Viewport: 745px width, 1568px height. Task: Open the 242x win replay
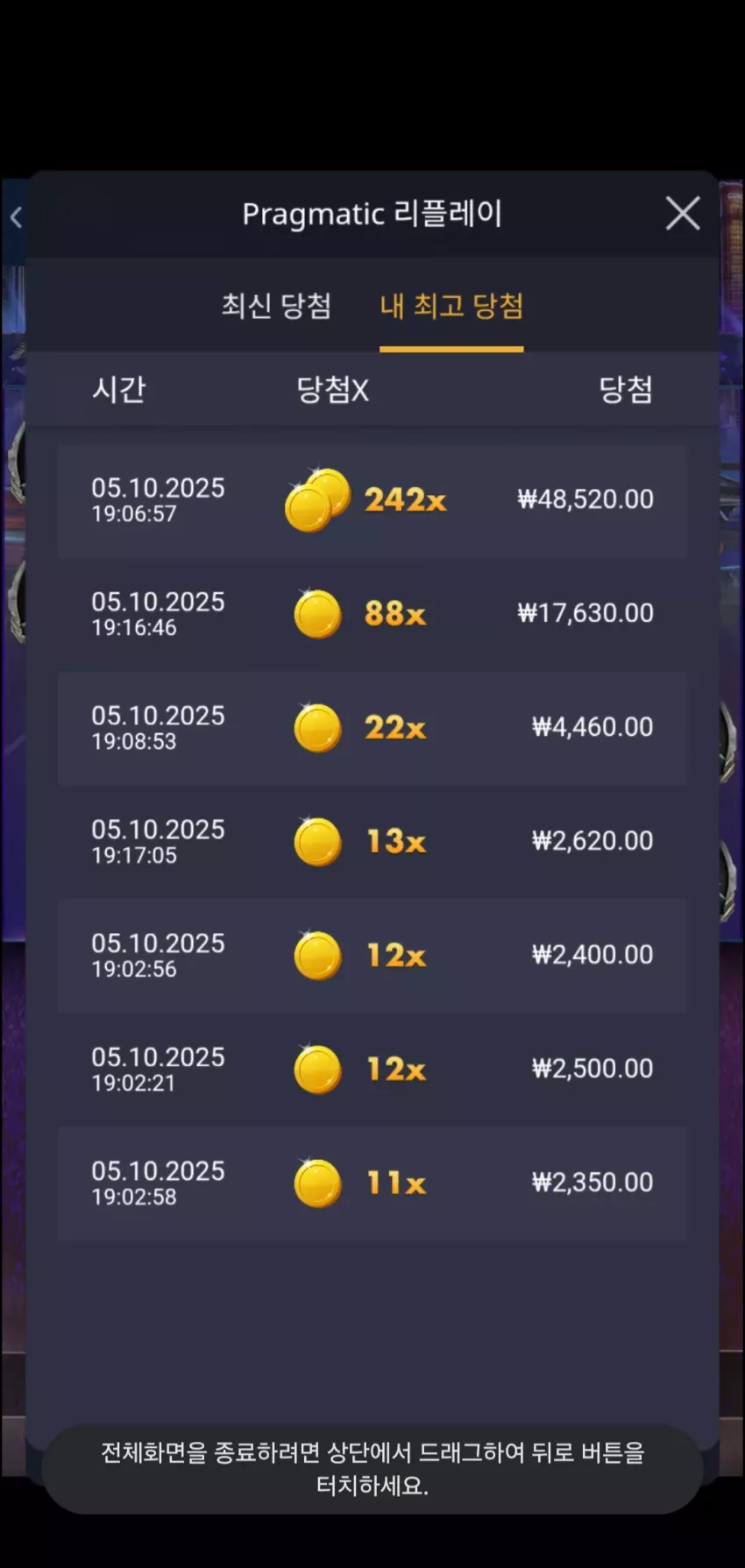pyautogui.click(x=372, y=501)
